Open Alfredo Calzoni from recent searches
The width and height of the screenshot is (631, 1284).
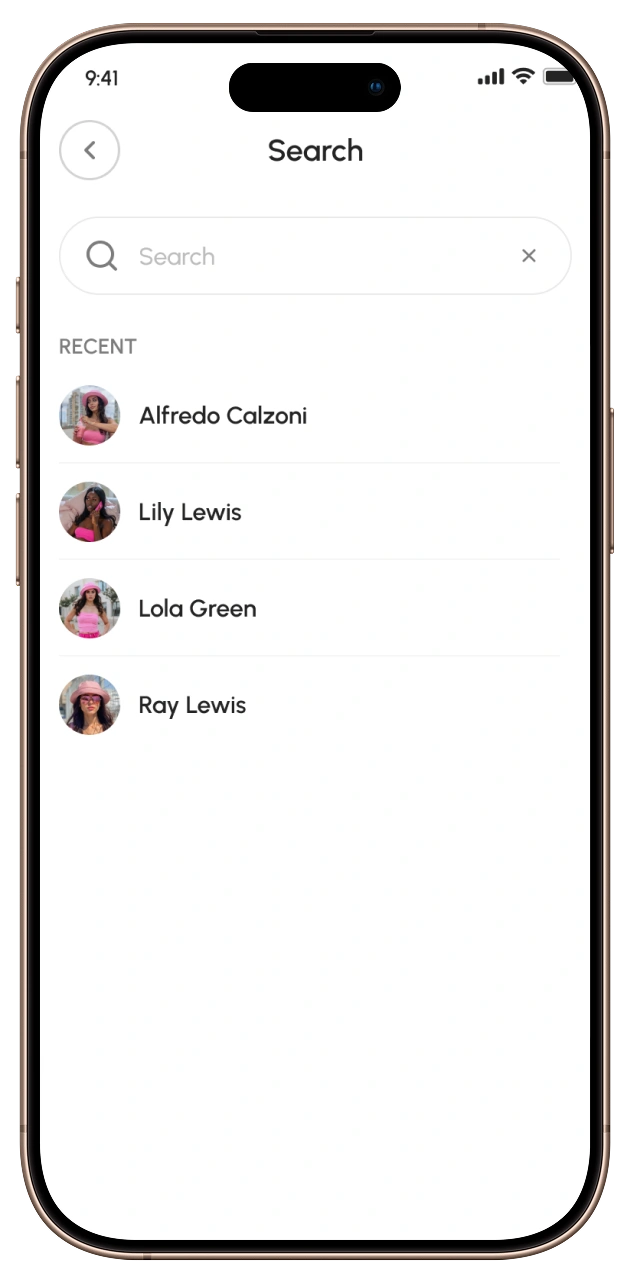[x=222, y=416]
